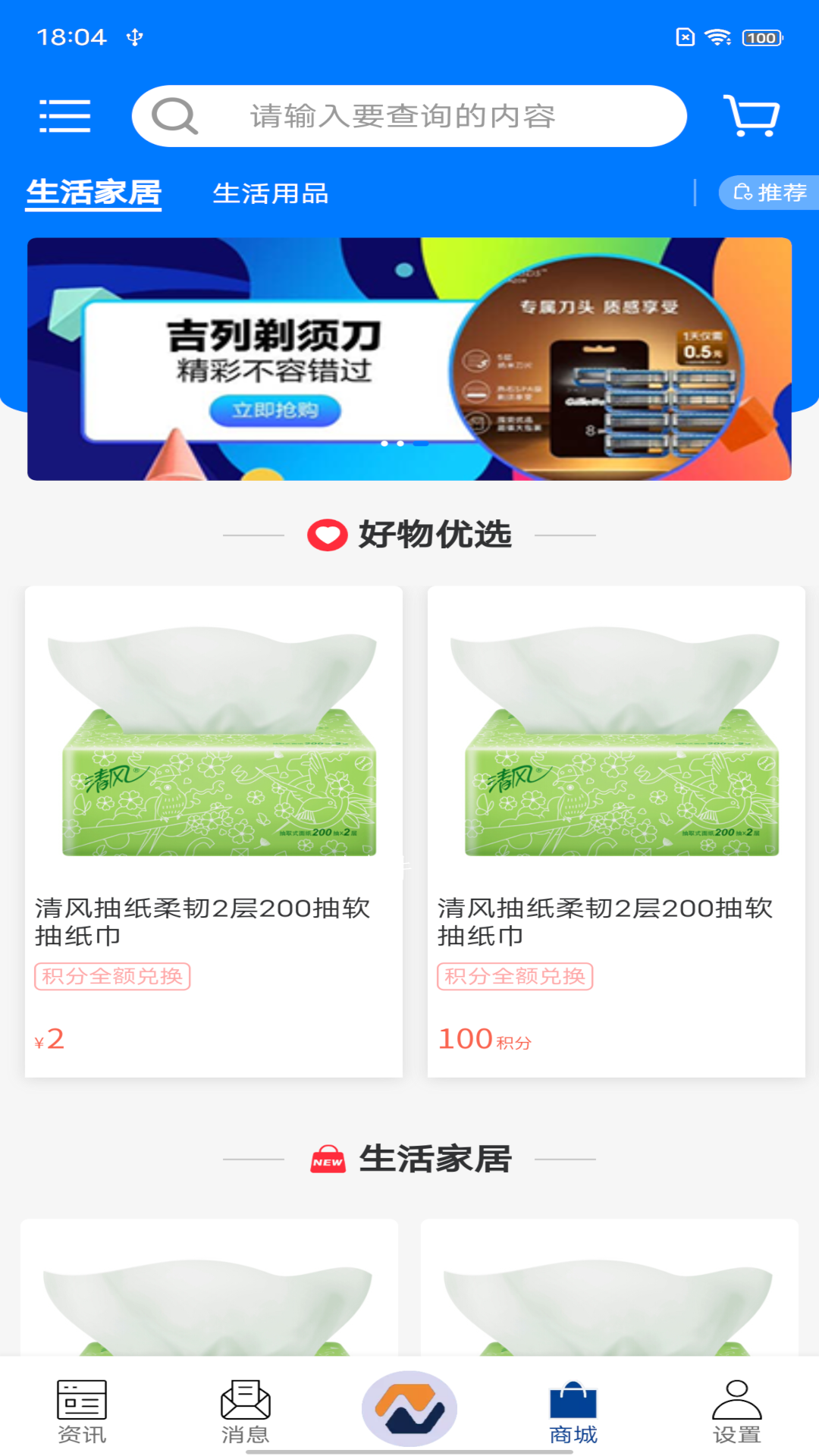Select the 生活家居 top tab
The image size is (819, 1456).
point(93,193)
